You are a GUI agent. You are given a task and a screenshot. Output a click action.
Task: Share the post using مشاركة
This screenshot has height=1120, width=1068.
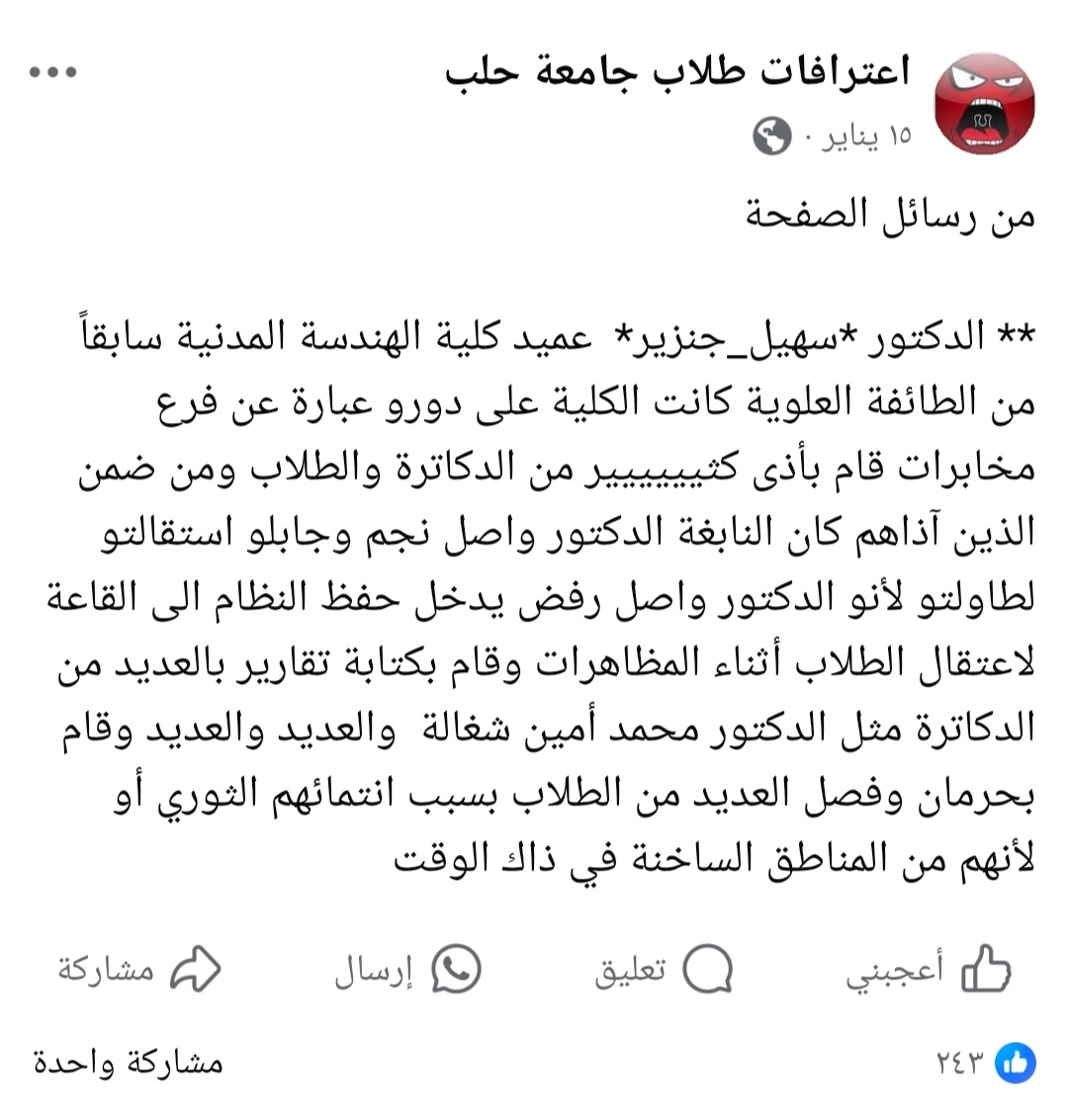click(138, 970)
